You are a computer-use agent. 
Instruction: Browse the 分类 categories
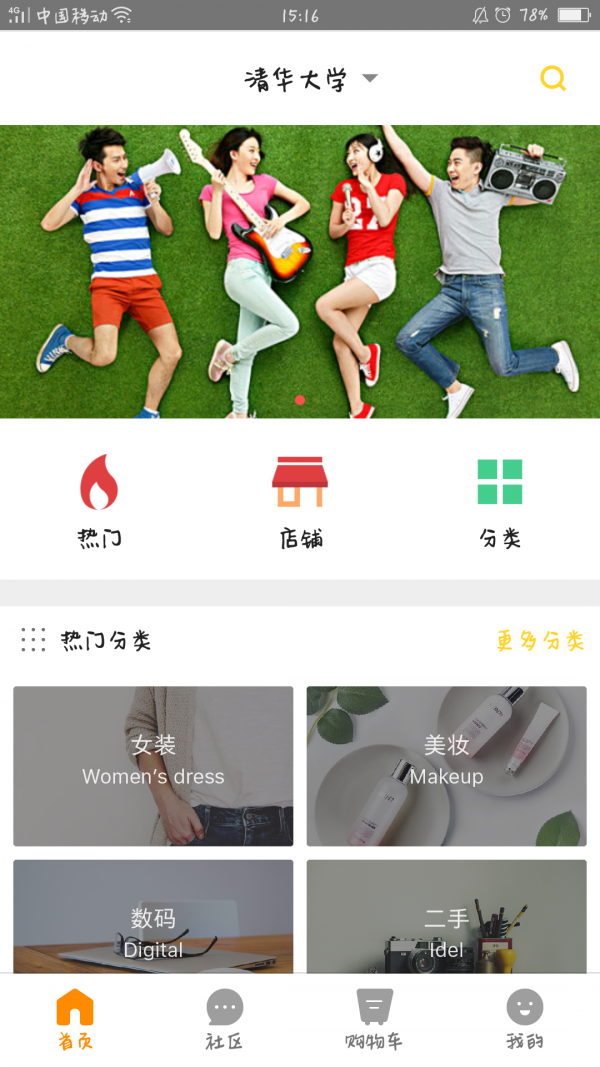(499, 502)
